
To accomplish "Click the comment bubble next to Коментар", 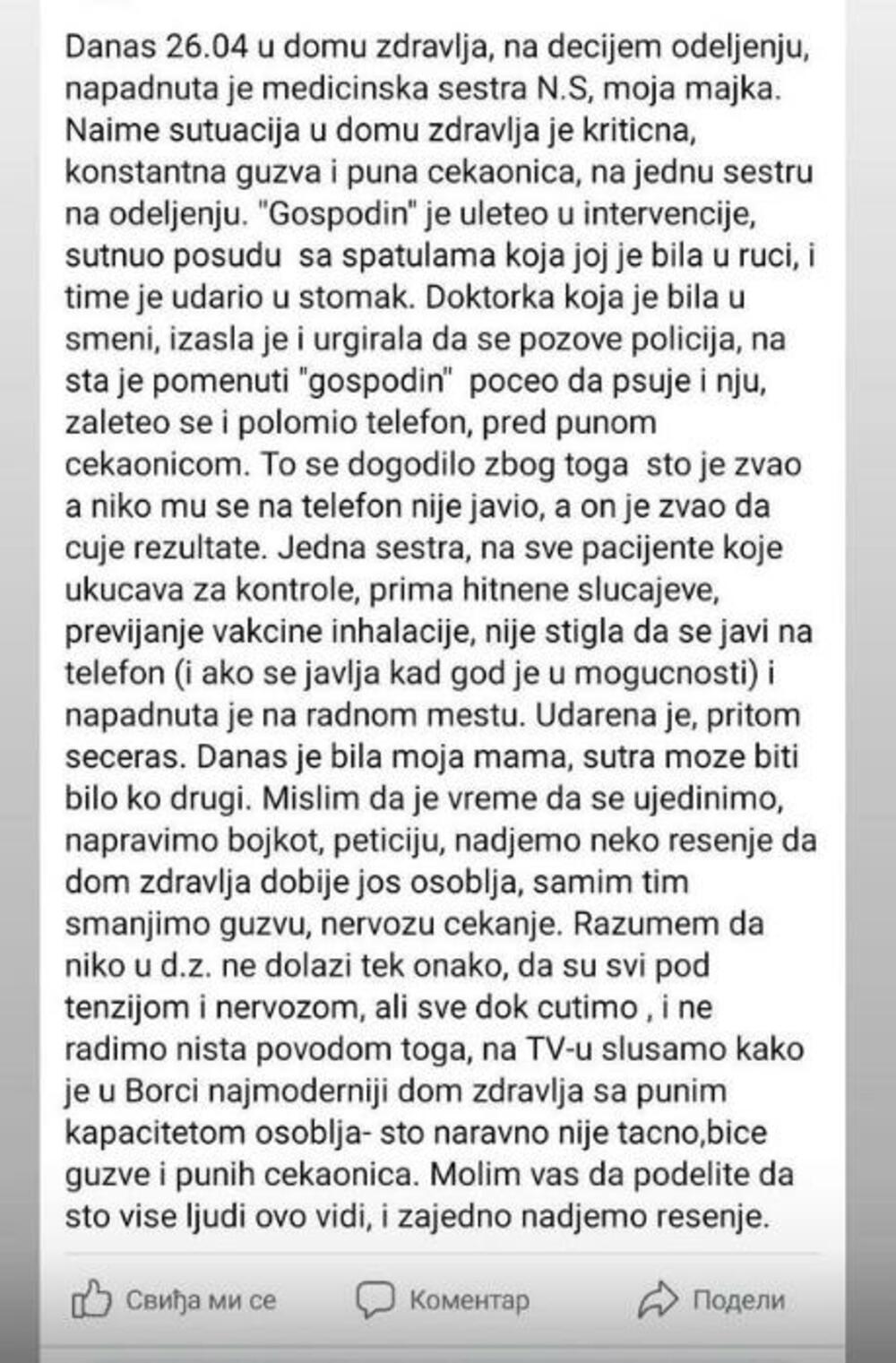I will point(376,1296).
